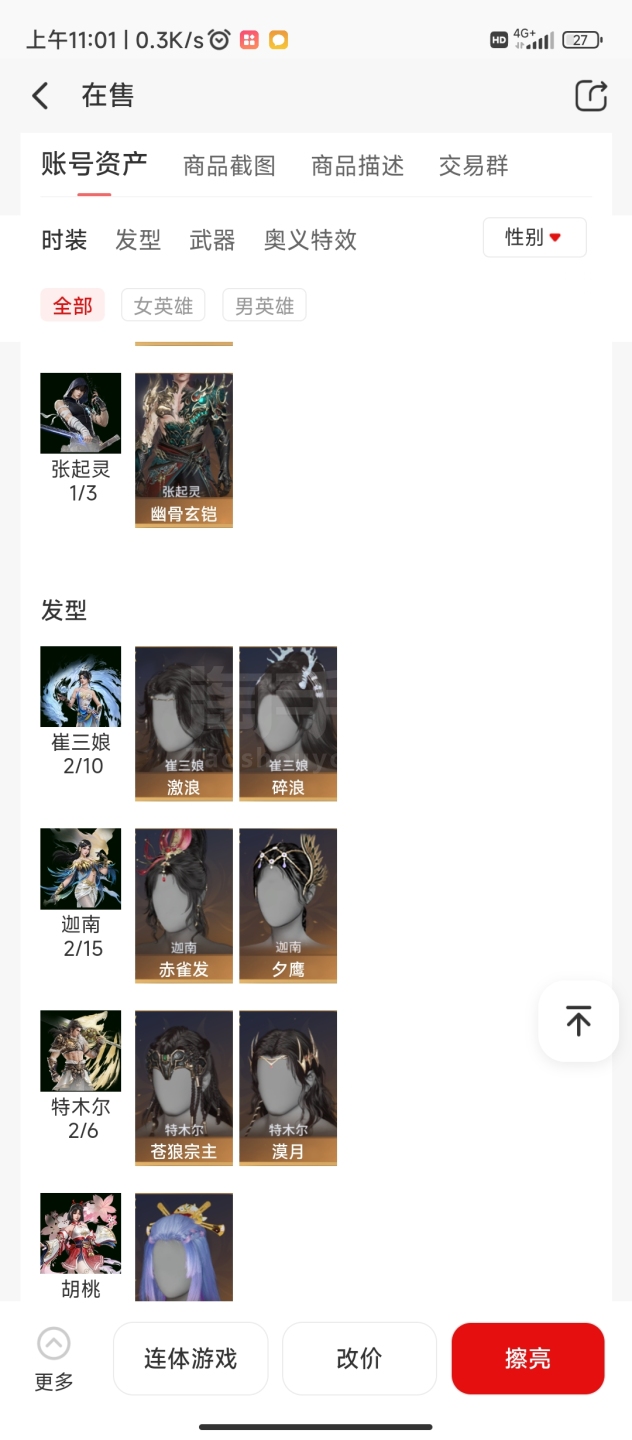Select the 武器 category tab
Screen dimensions: 632x1440
click(x=212, y=240)
